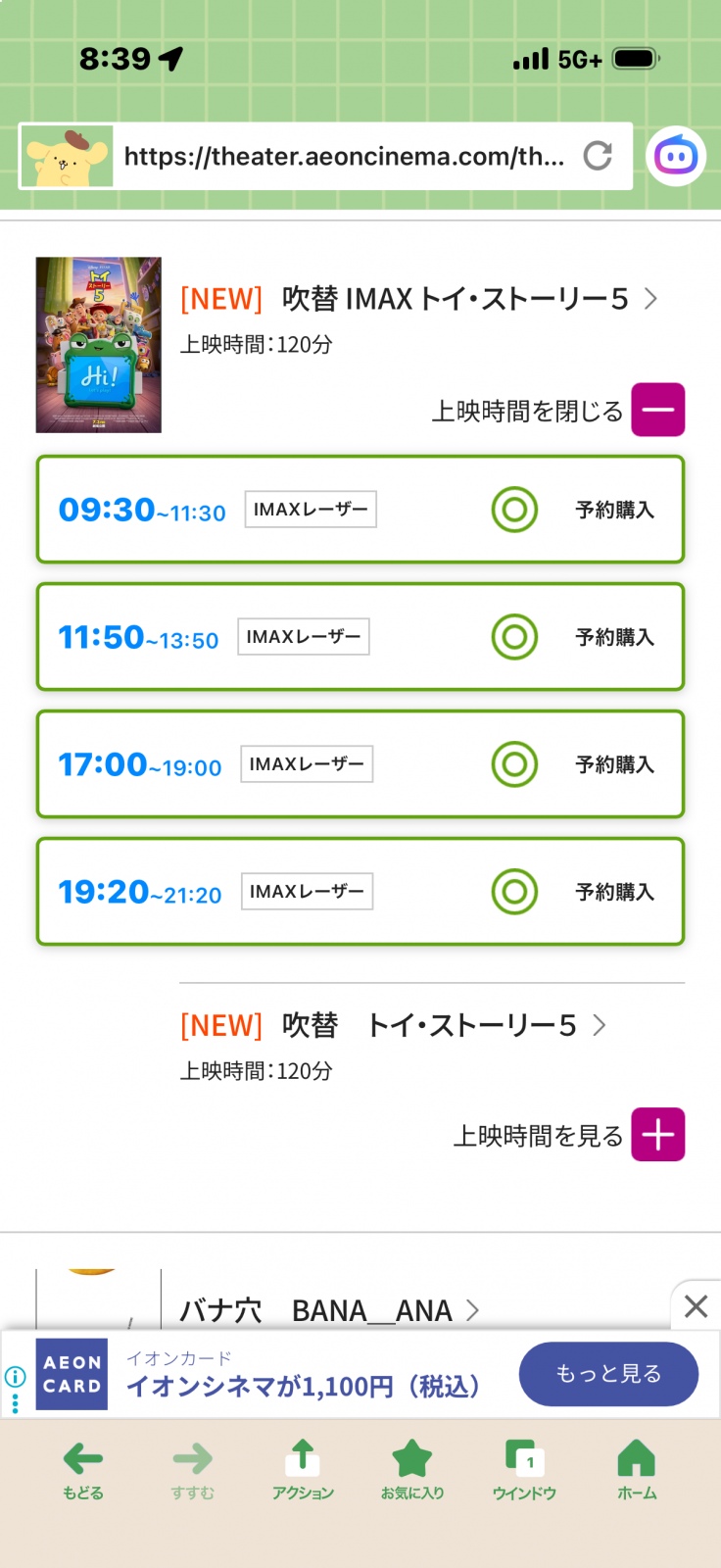Open the ウインドウ tab switcher
The height and width of the screenshot is (1568, 721).
pyautogui.click(x=524, y=1470)
